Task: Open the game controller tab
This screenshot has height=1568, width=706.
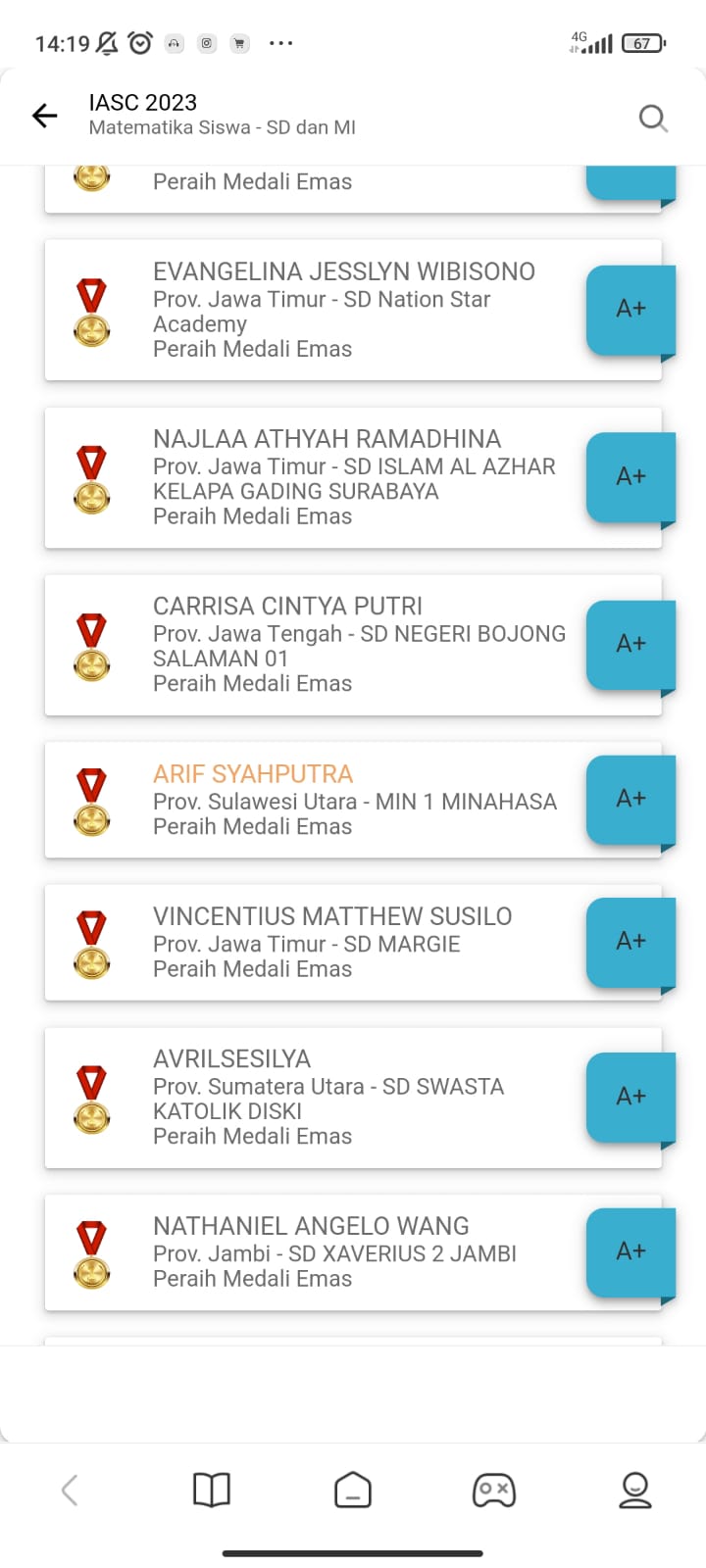Action: coord(494,1491)
